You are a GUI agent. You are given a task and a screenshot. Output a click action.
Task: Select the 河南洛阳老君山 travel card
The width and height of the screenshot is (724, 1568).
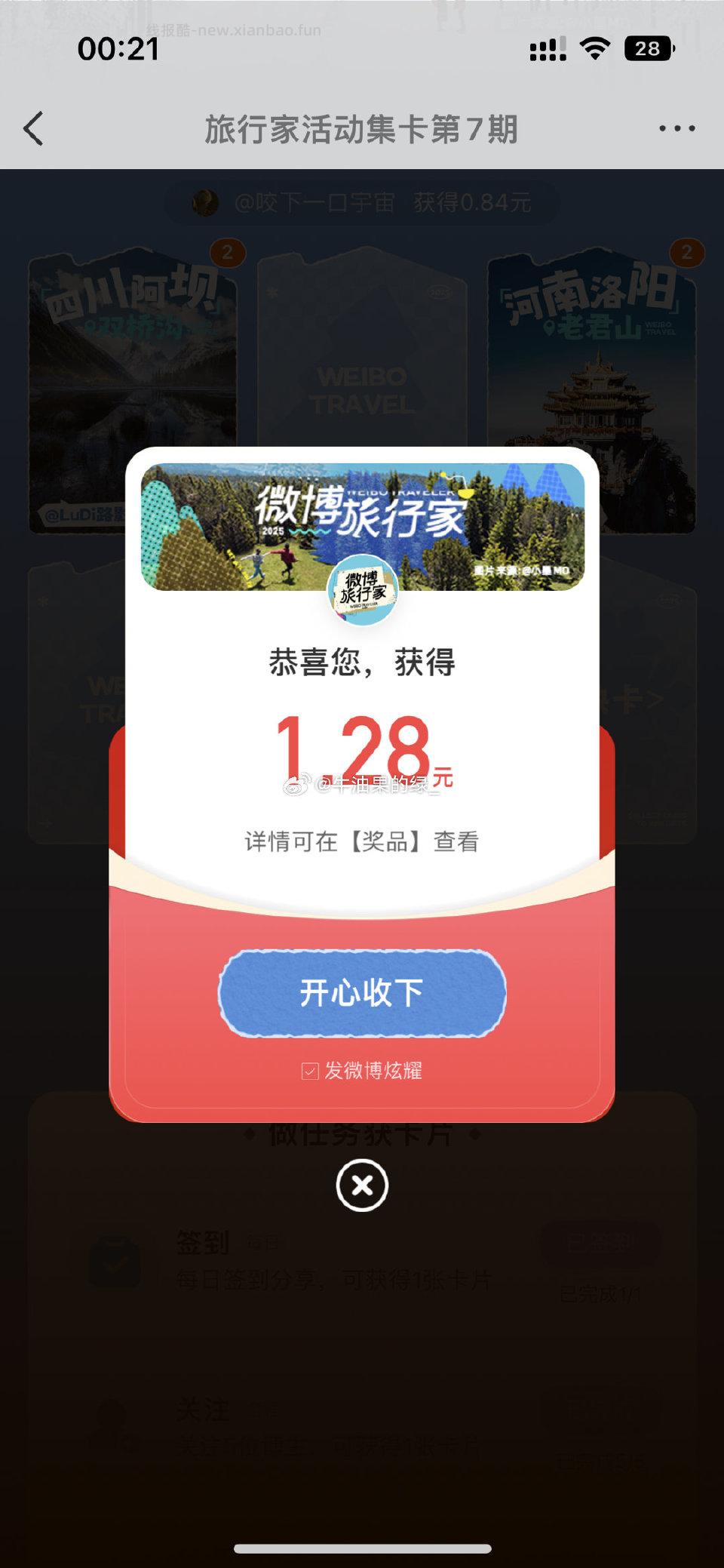coord(596,362)
